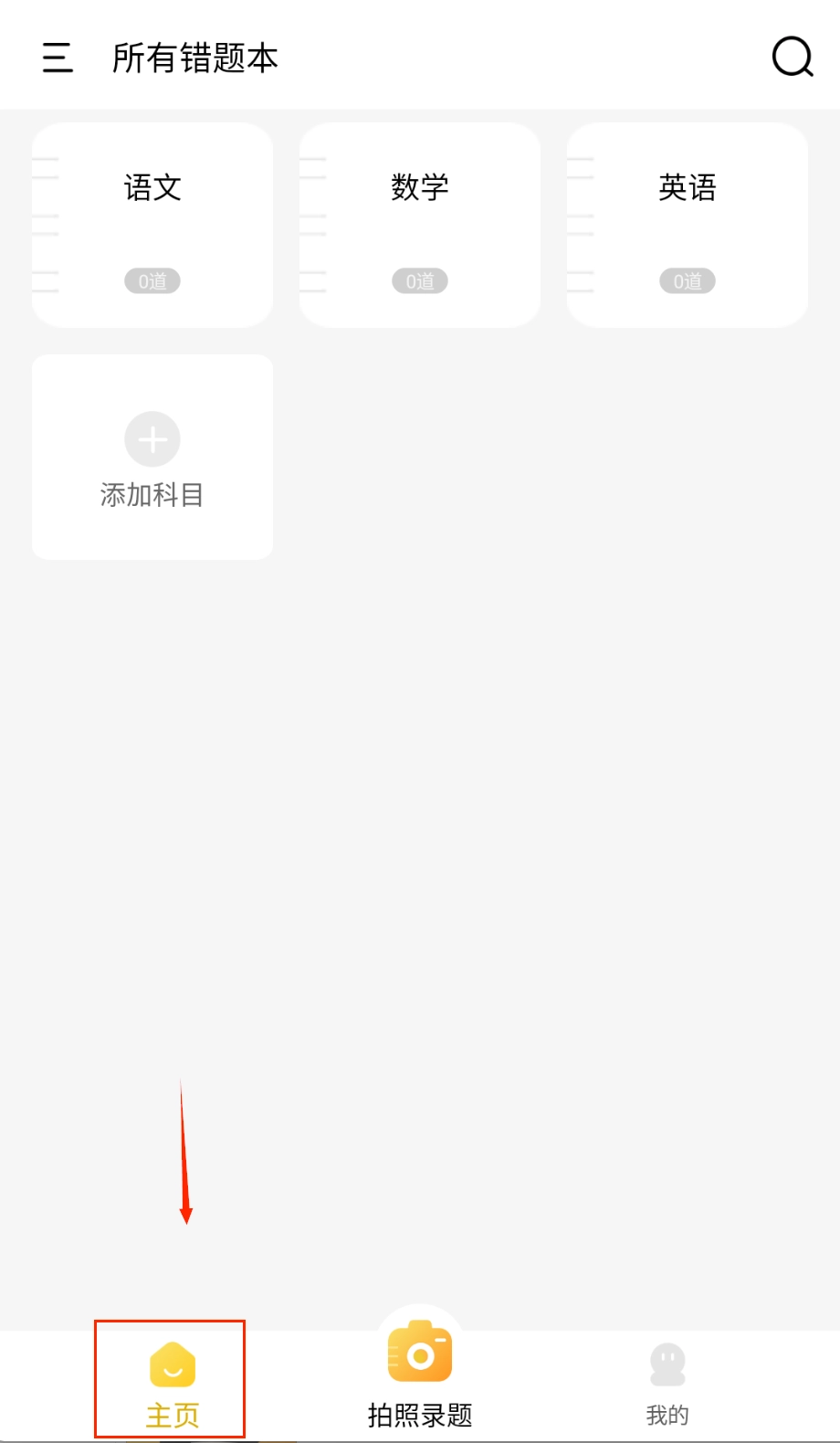Tap 添加科目 to add a subject
840x1443 pixels.
(152, 457)
